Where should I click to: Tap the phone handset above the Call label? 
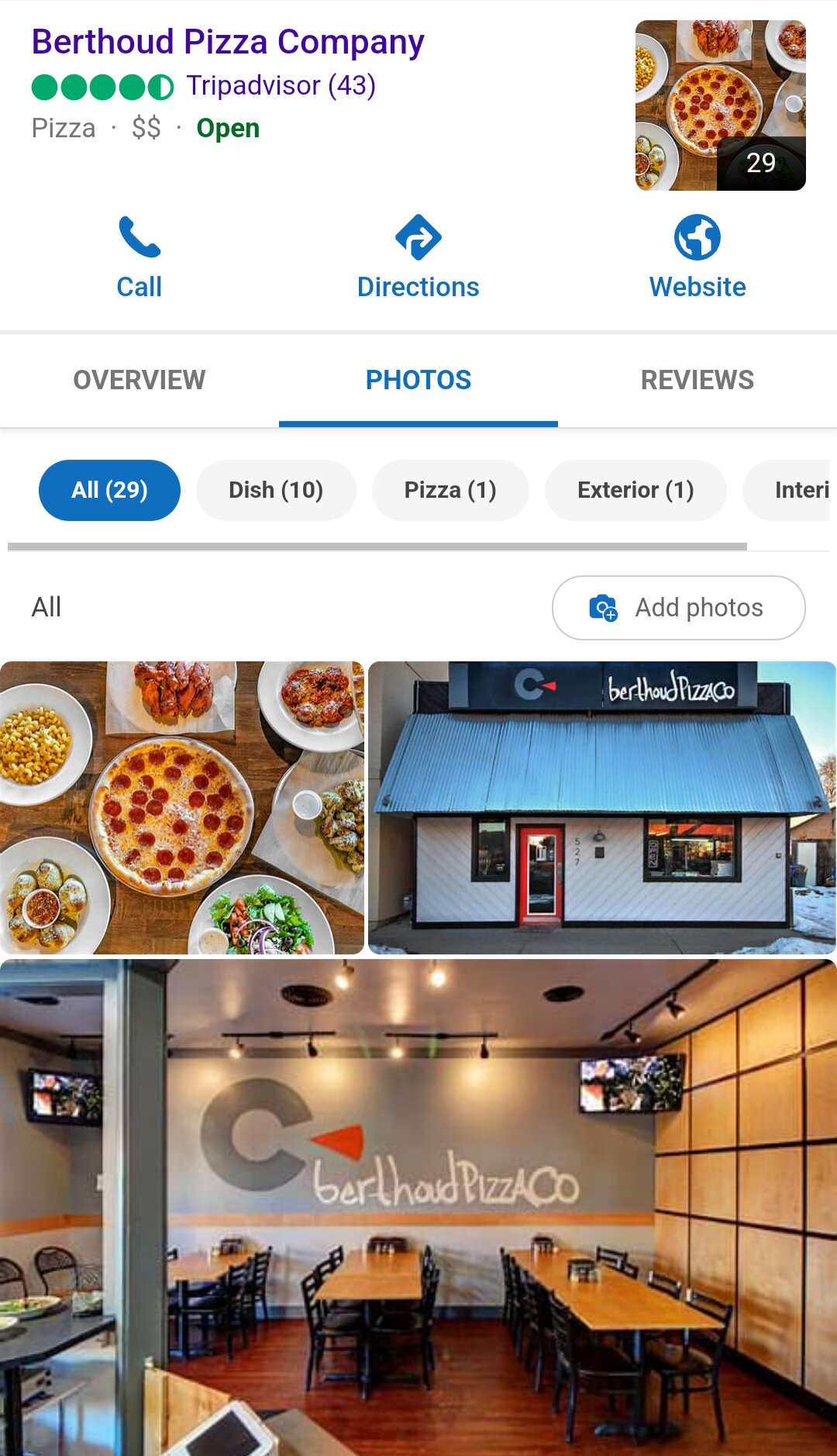click(x=139, y=236)
